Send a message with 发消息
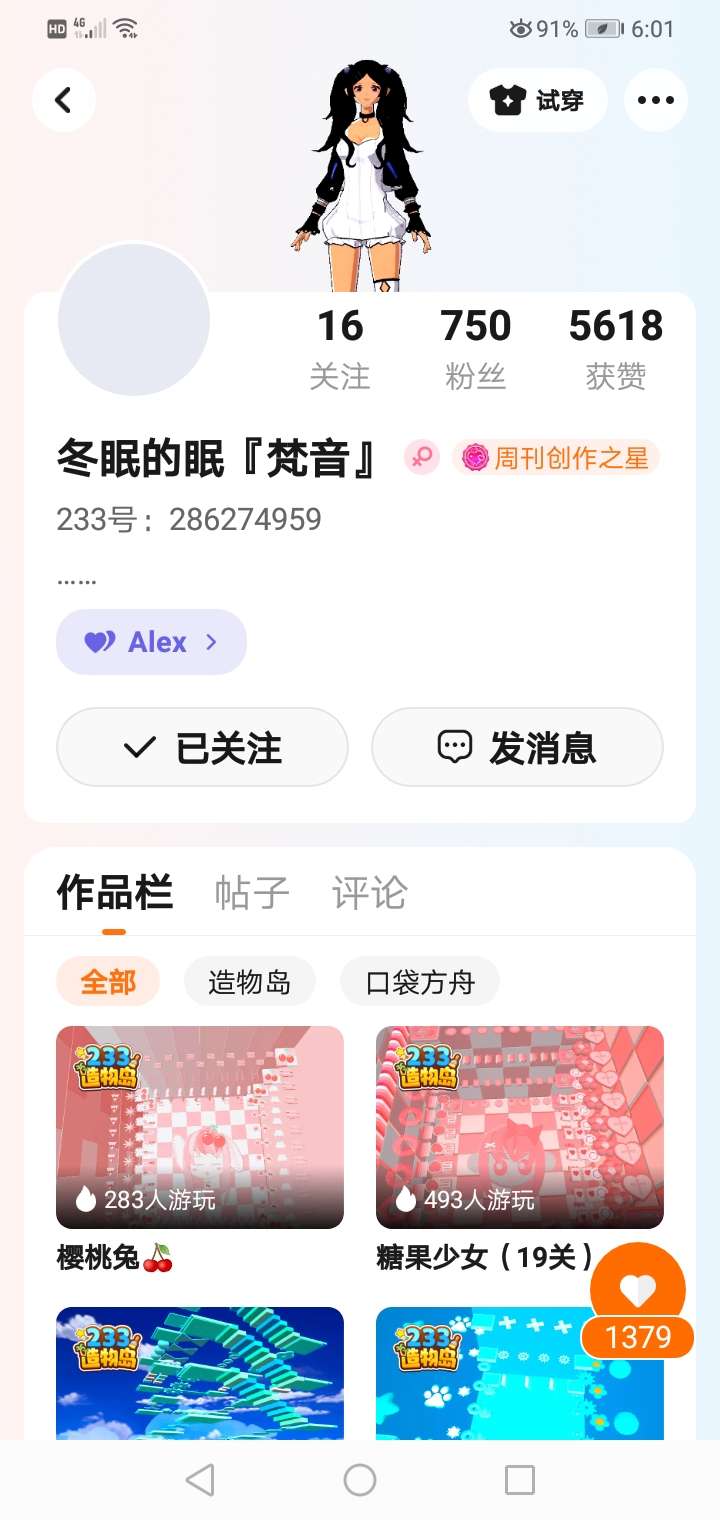 click(517, 747)
